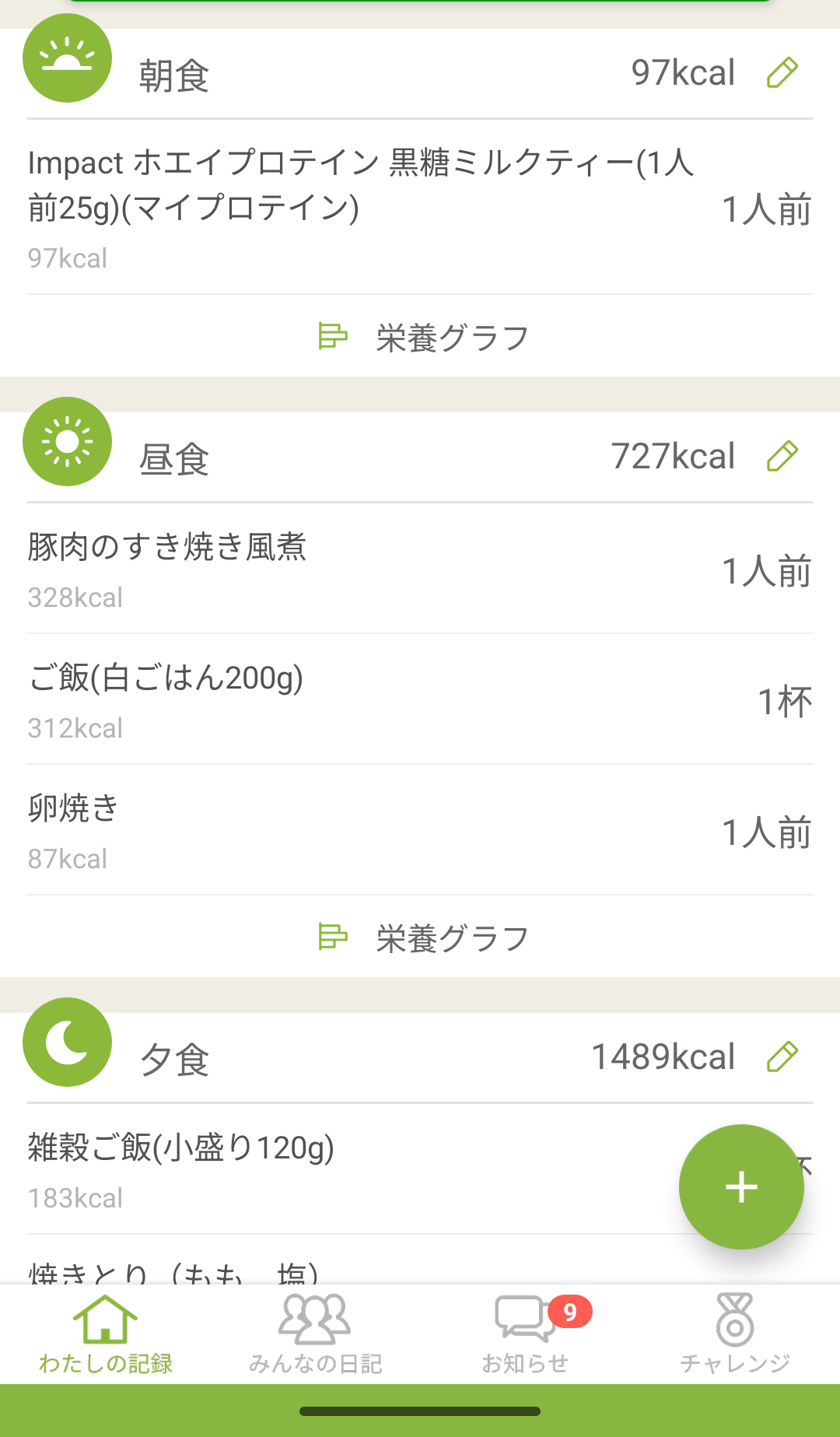Switch to わたしの記録 tab
Image resolution: width=840 pixels, height=1437 pixels.
(105, 1335)
